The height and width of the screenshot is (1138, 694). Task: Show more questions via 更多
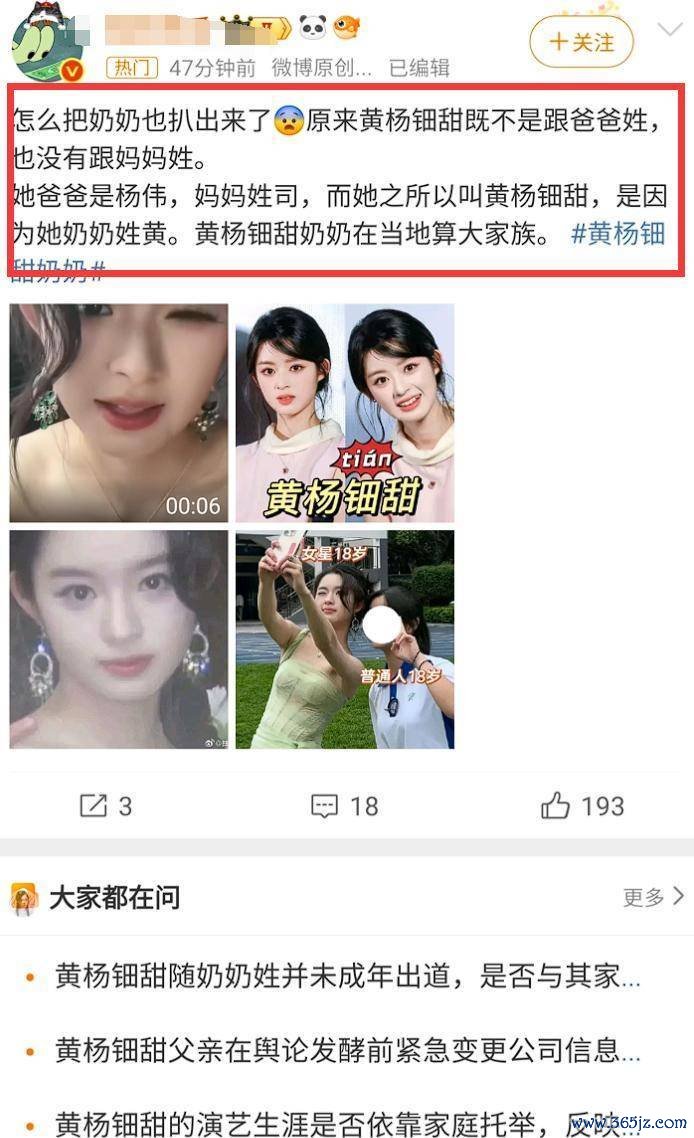tap(653, 897)
